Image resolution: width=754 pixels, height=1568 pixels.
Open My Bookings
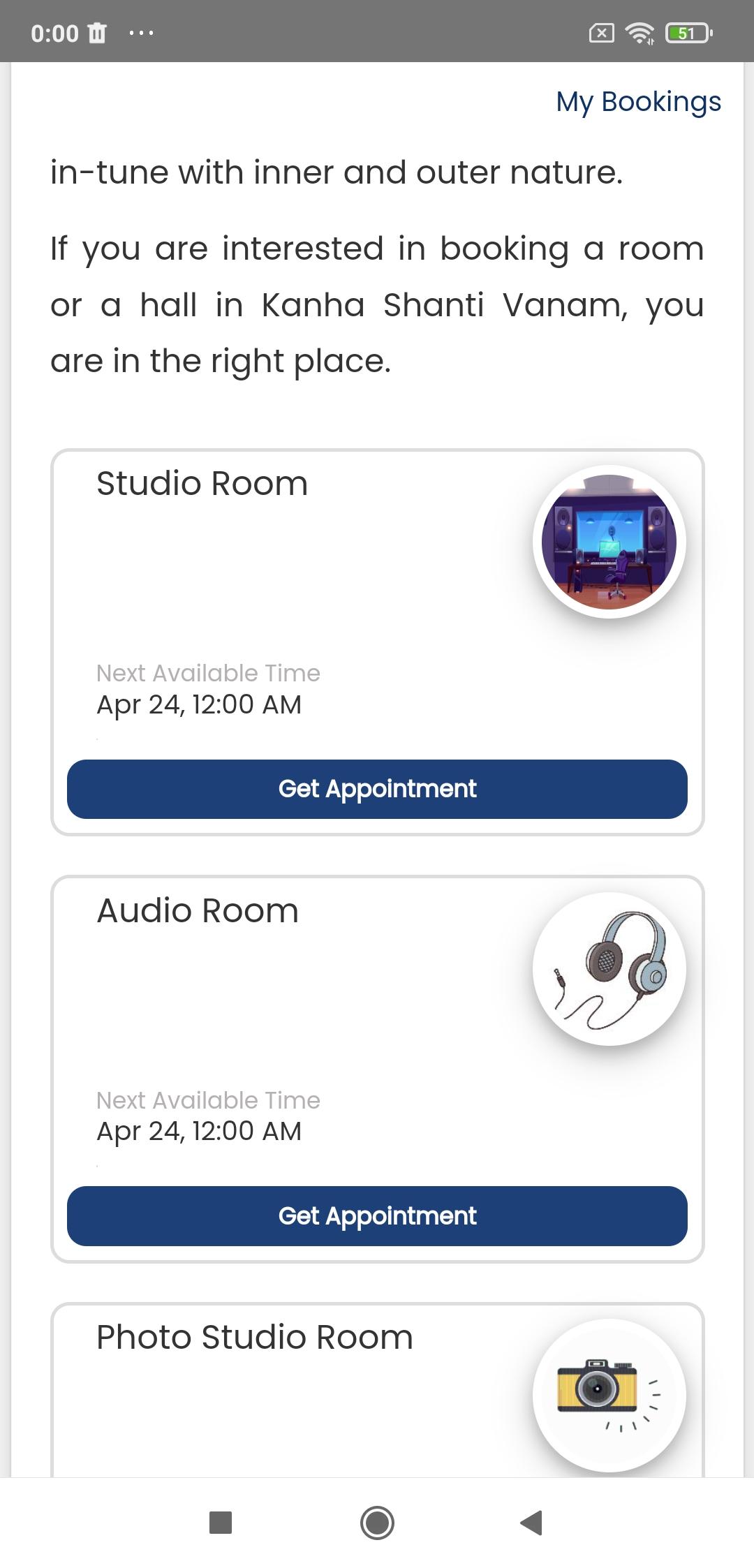(x=638, y=102)
